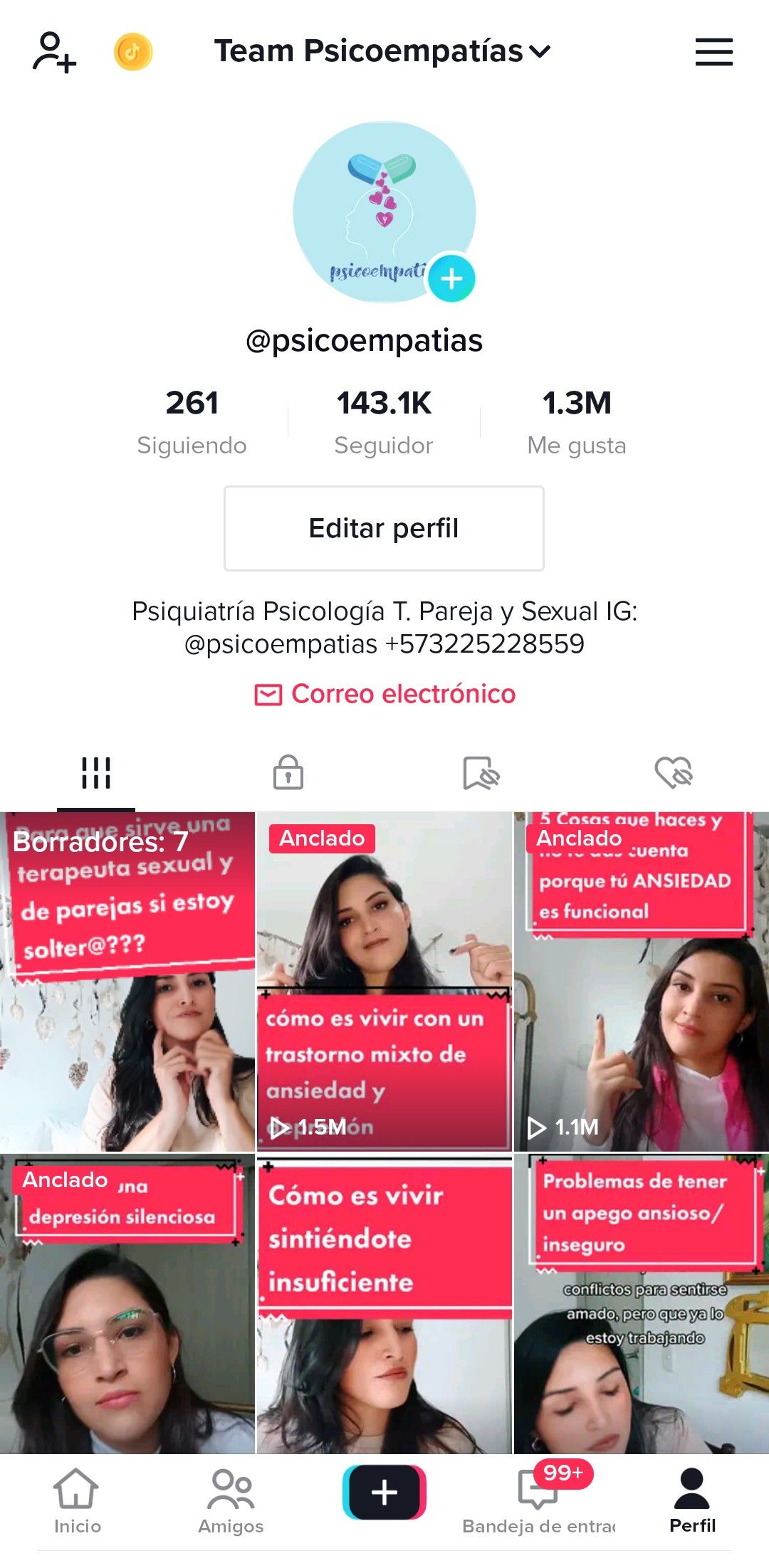Open the Correo electrónico link
This screenshot has width=769, height=1568.
click(384, 694)
